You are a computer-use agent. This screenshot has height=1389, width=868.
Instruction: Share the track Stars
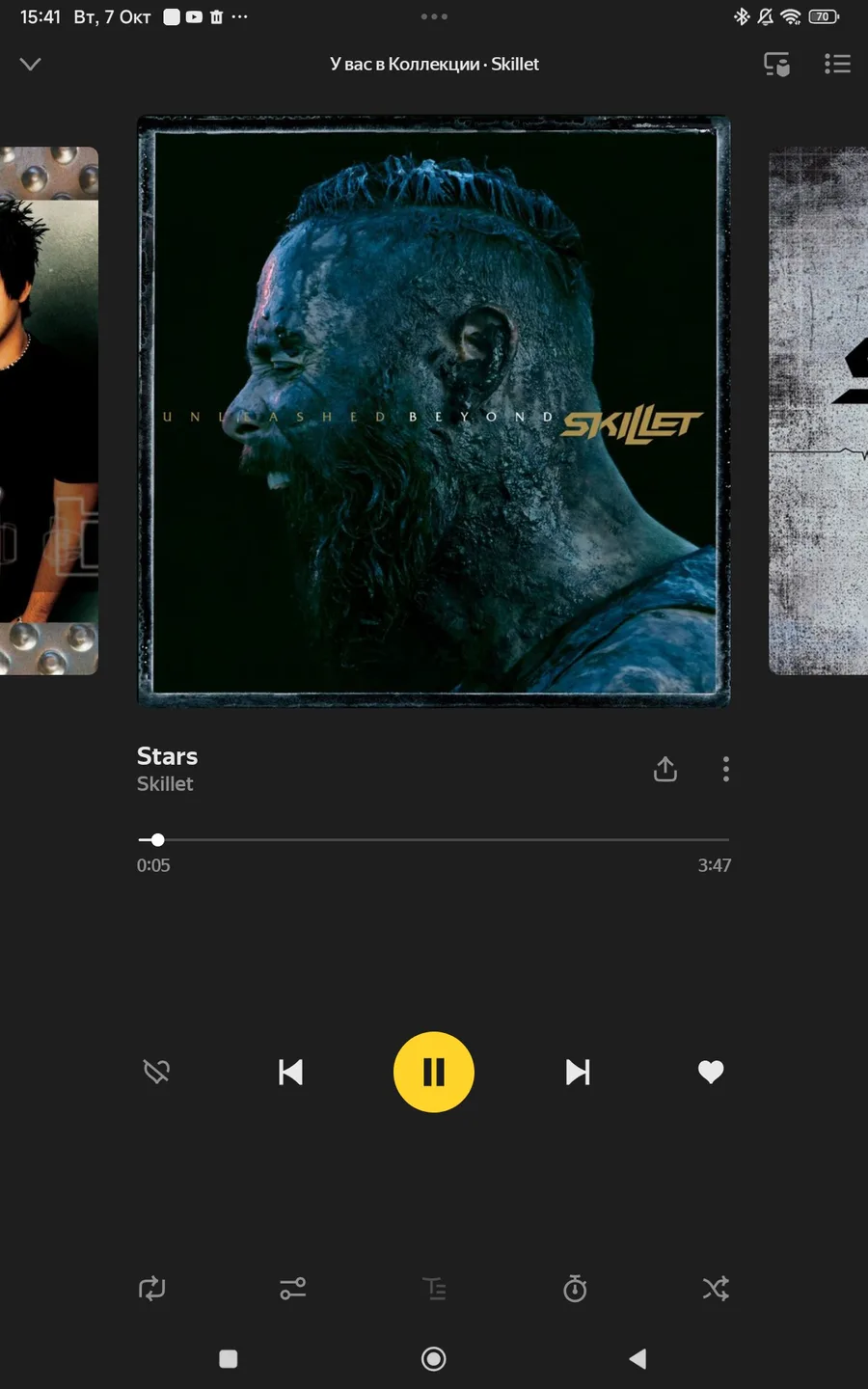(x=665, y=769)
